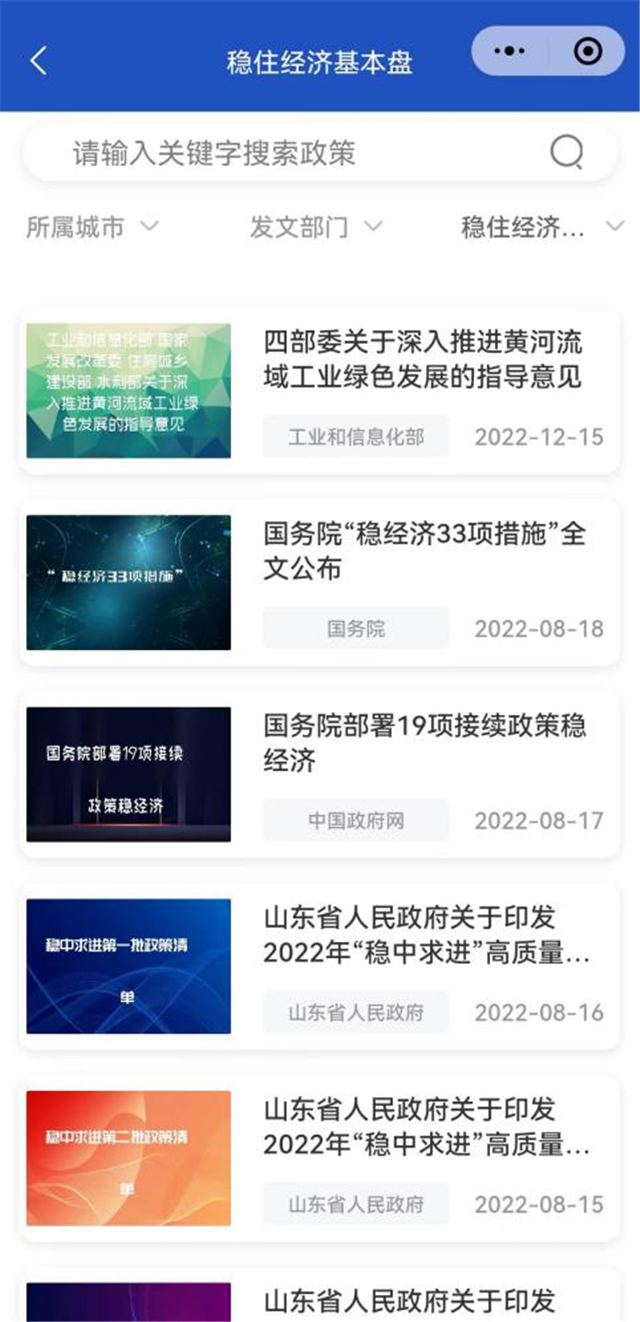The width and height of the screenshot is (640, 1322).
Task: Expand the 稳住经济 category dropdown
Action: pyautogui.click(x=542, y=227)
